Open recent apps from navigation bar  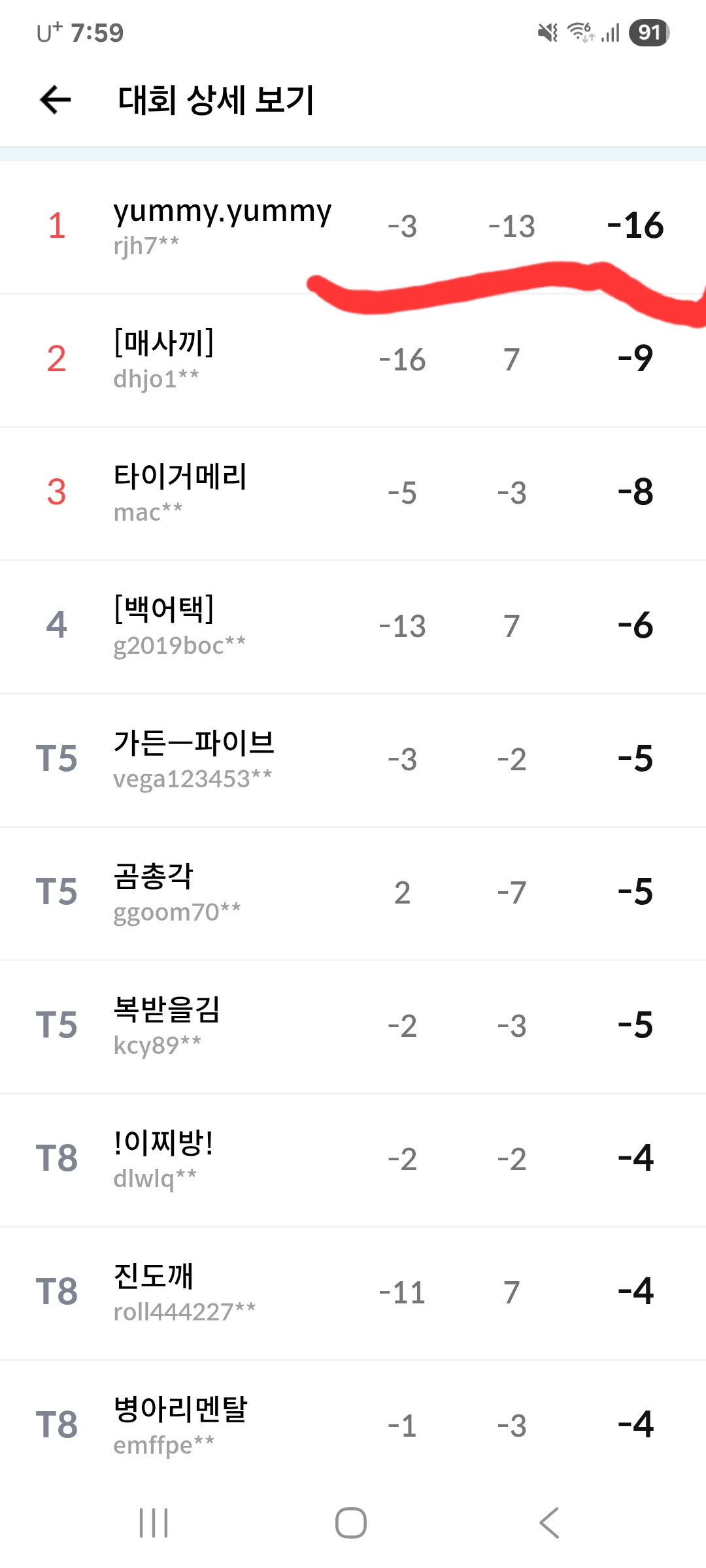click(x=154, y=1523)
